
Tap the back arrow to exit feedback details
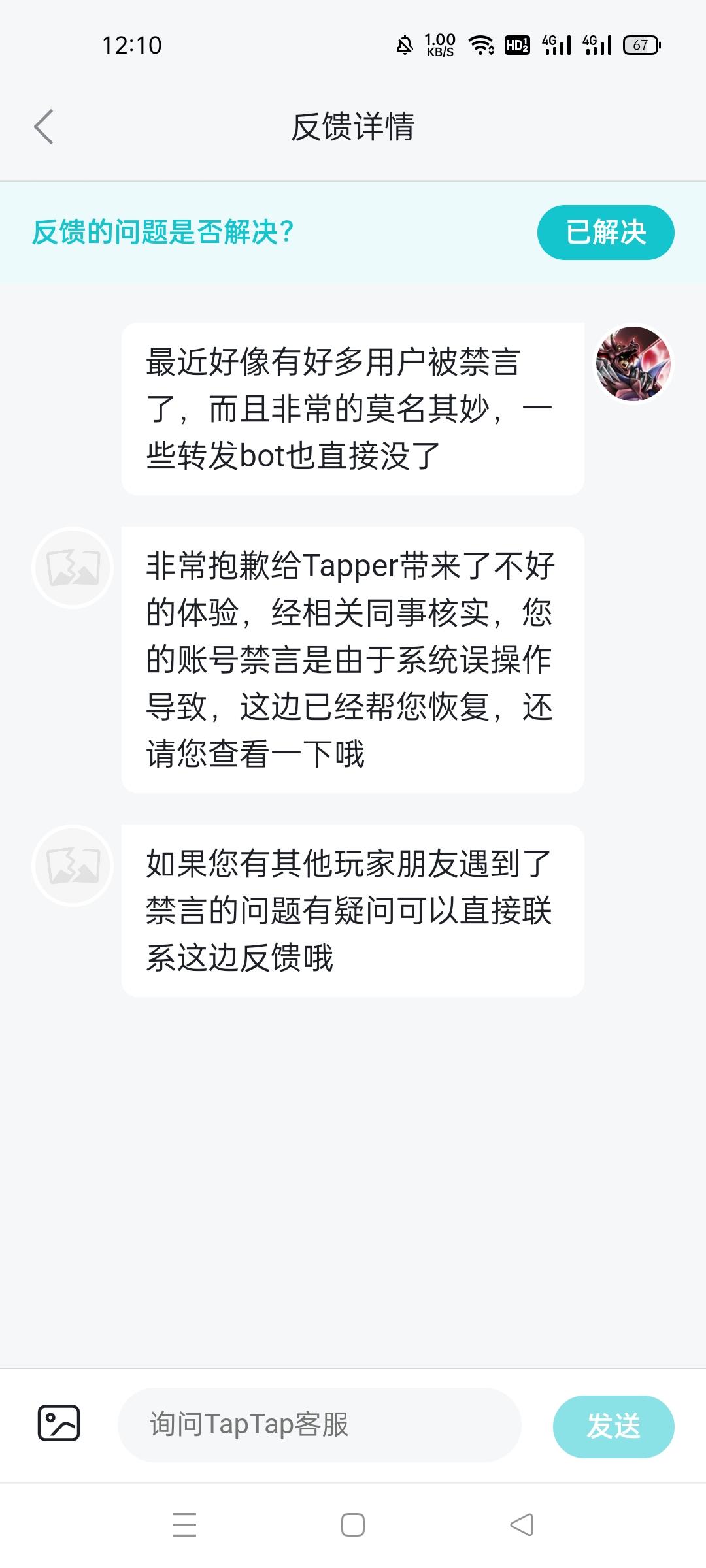[x=43, y=125]
